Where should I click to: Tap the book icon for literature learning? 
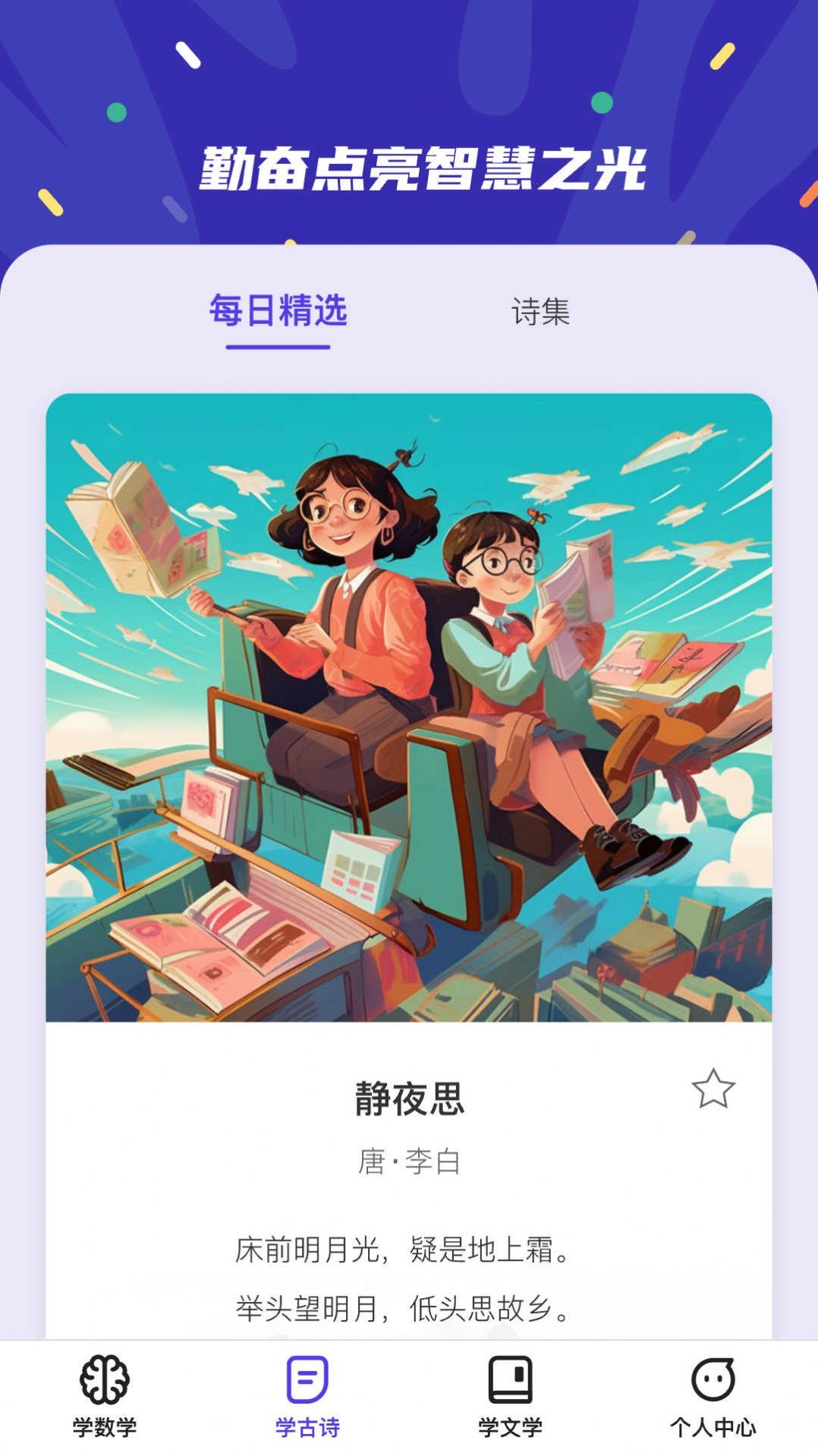click(509, 1381)
